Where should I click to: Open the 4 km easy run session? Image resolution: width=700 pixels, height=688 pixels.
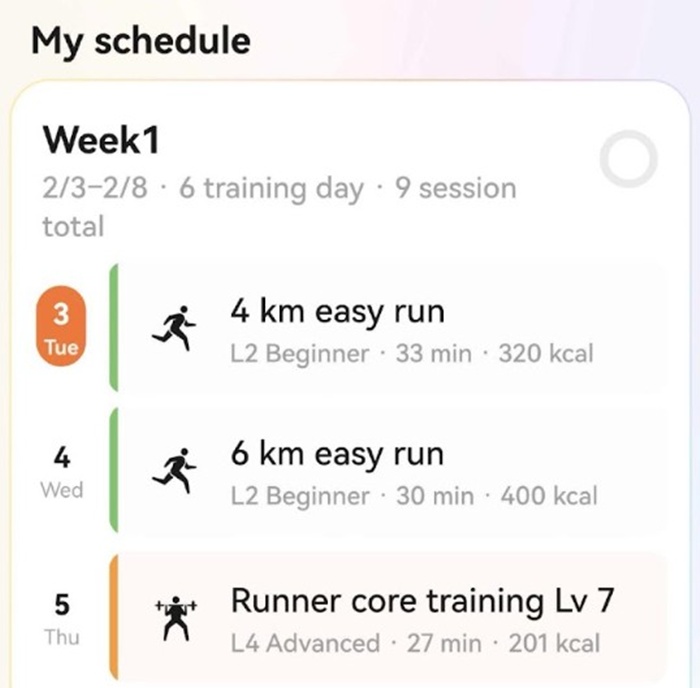[400, 329]
